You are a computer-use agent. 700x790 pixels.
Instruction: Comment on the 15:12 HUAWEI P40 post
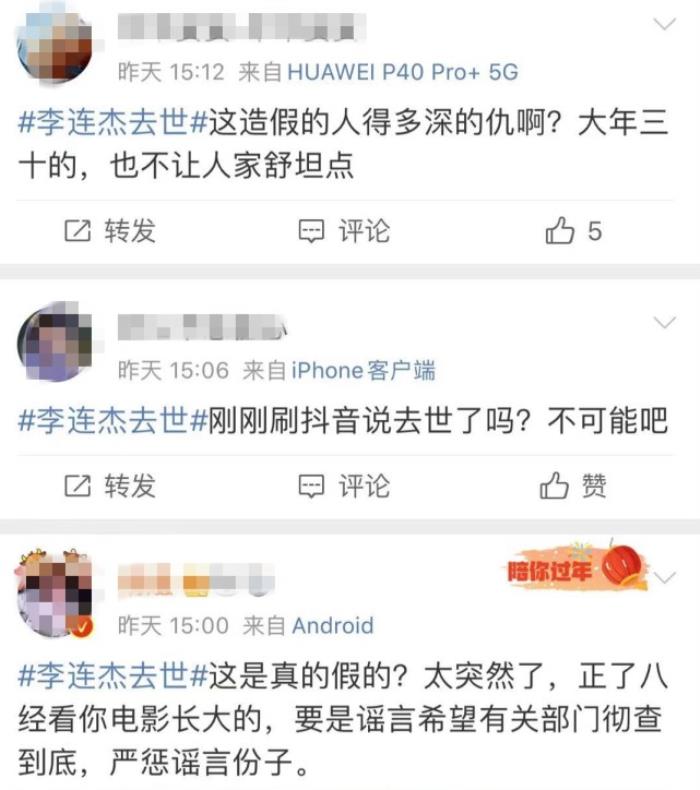344,232
